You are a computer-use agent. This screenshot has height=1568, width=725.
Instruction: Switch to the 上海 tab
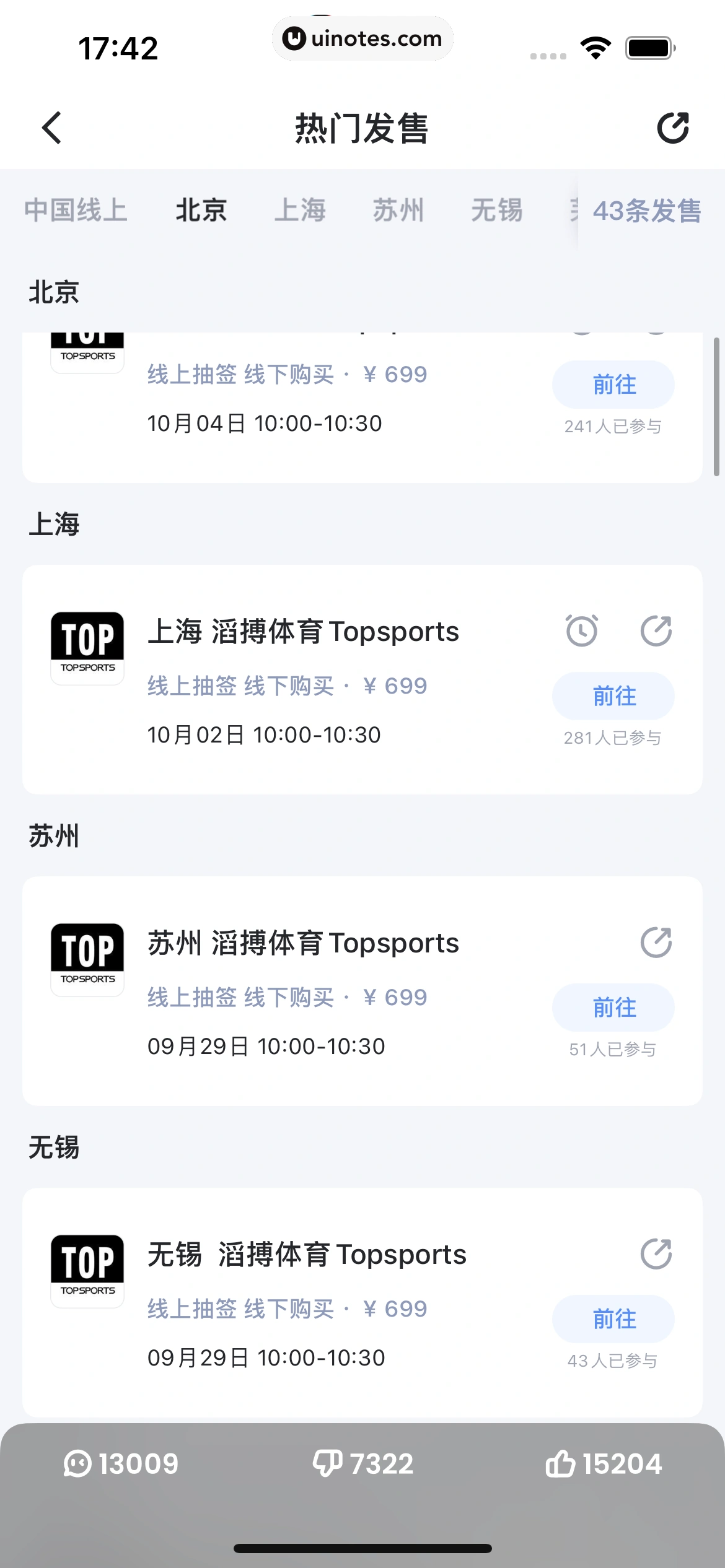tap(300, 210)
